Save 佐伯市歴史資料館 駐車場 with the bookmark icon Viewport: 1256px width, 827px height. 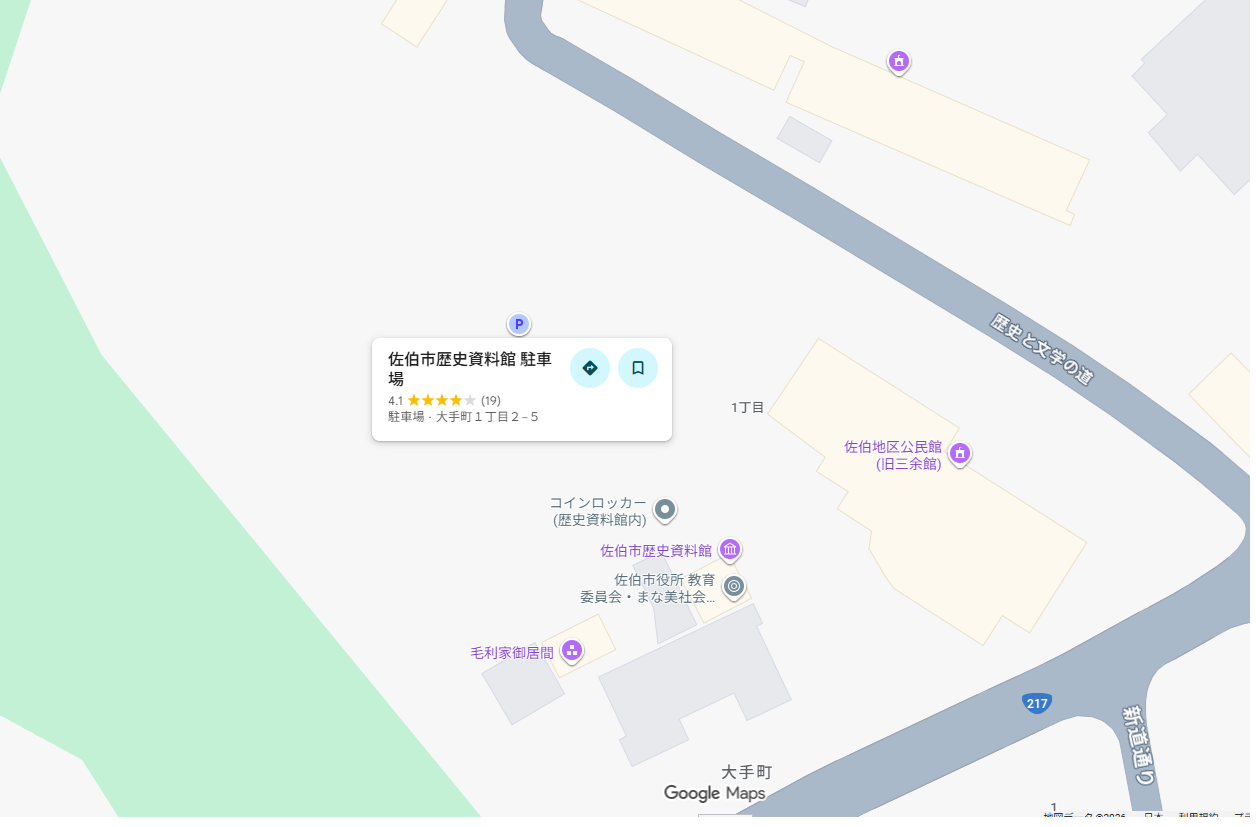(638, 368)
